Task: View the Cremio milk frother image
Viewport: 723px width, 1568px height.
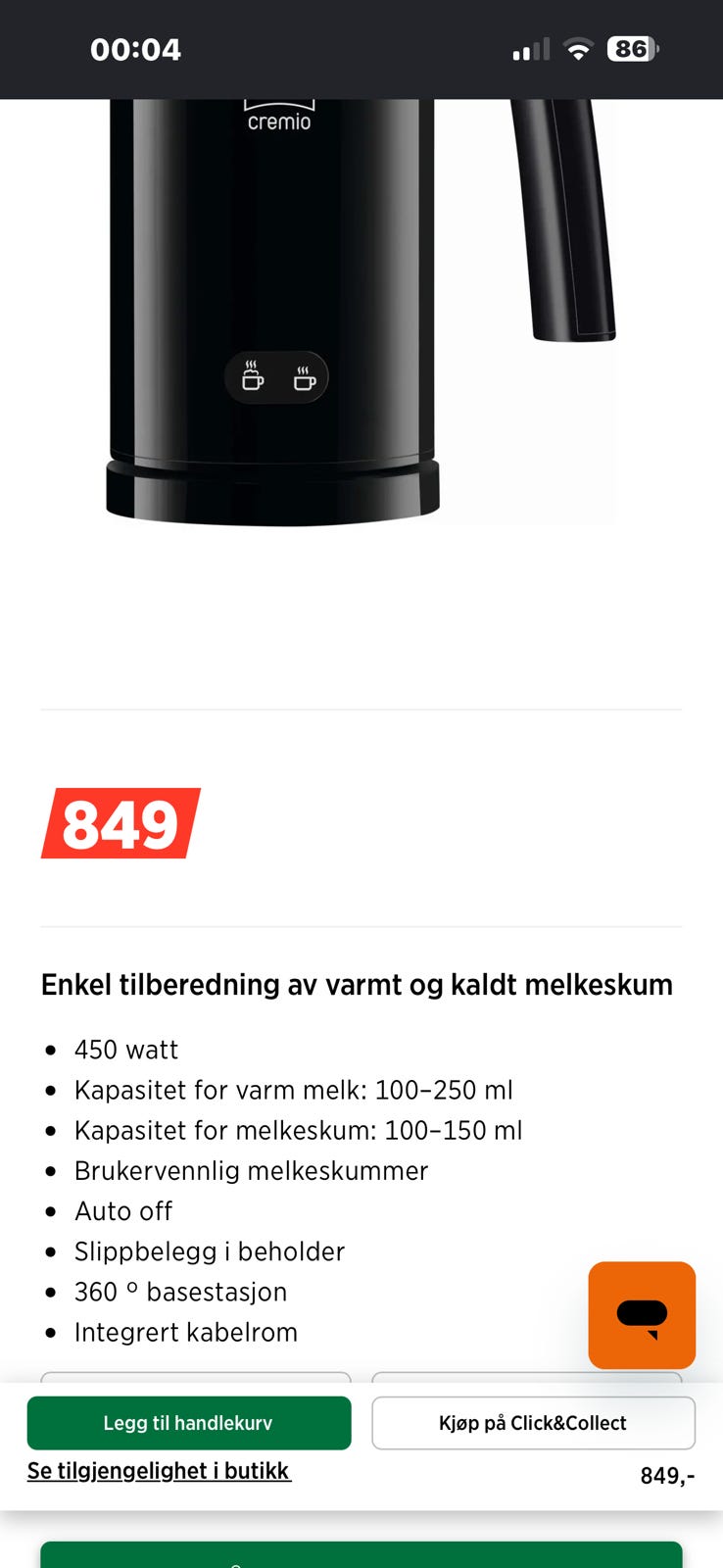Action: coord(361,312)
